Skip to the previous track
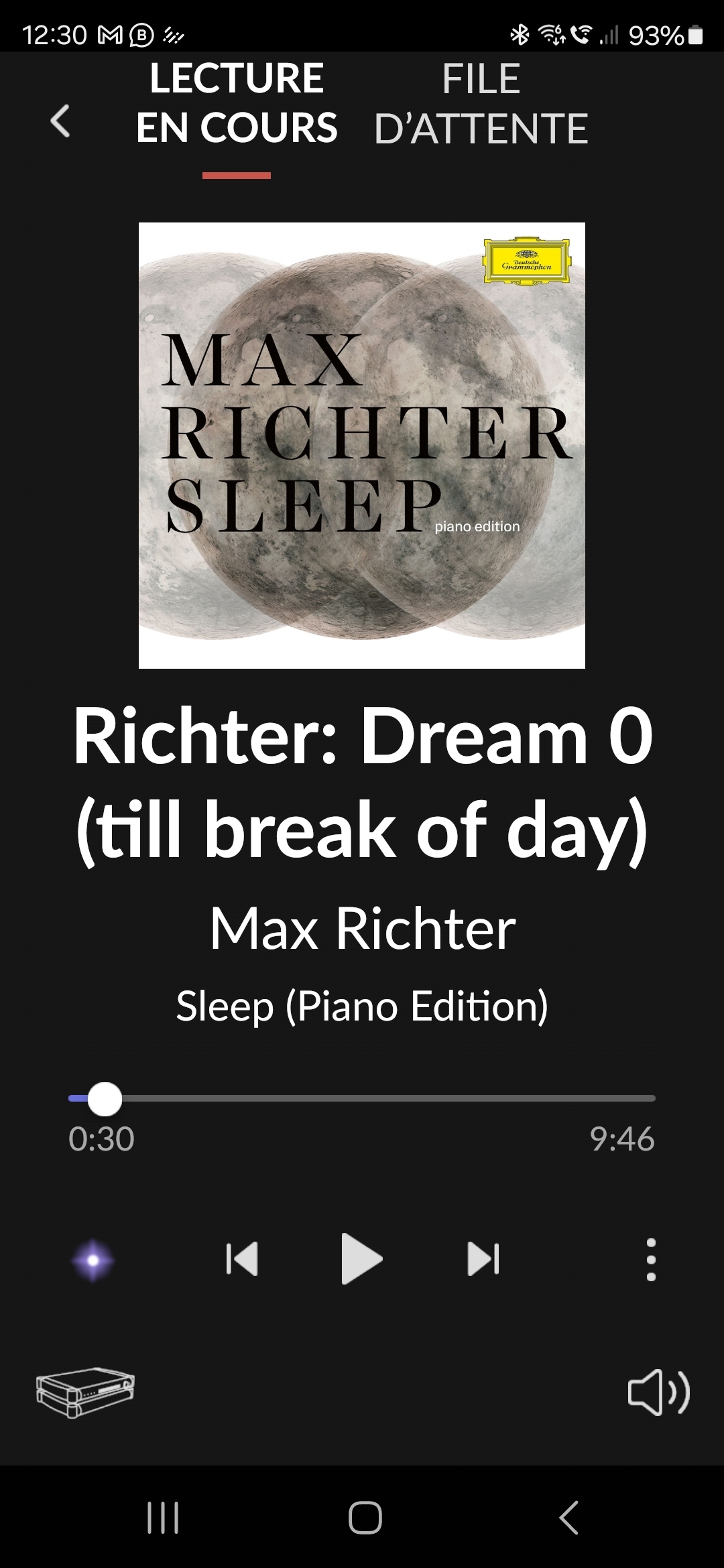Image resolution: width=724 pixels, height=1568 pixels. point(242,1259)
